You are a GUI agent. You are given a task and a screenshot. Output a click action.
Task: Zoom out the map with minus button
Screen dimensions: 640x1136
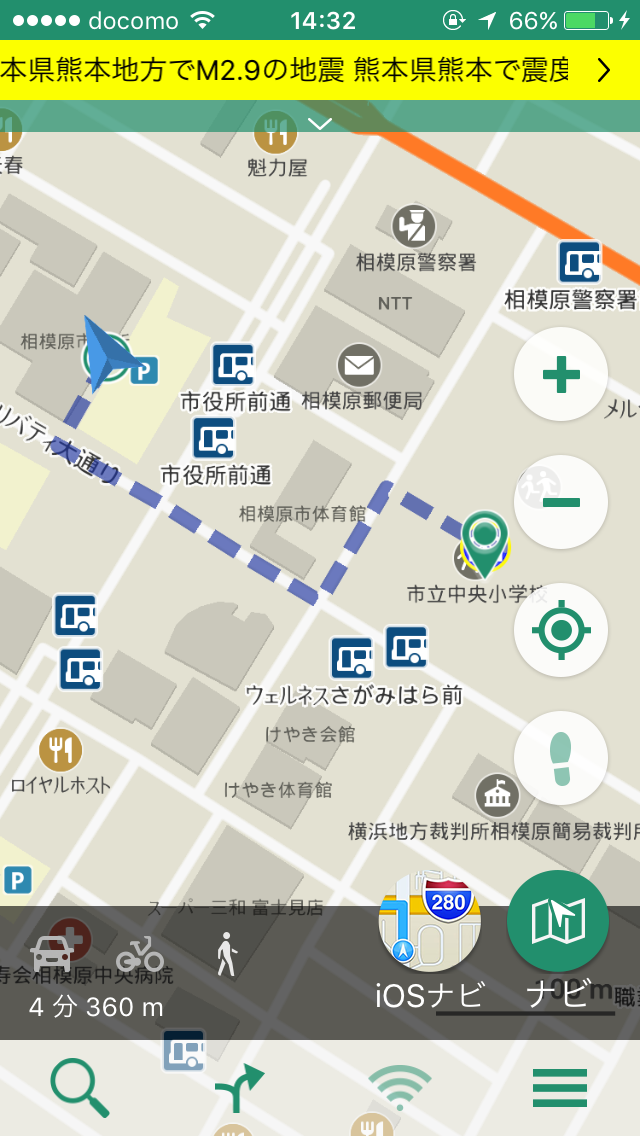pyautogui.click(x=561, y=502)
